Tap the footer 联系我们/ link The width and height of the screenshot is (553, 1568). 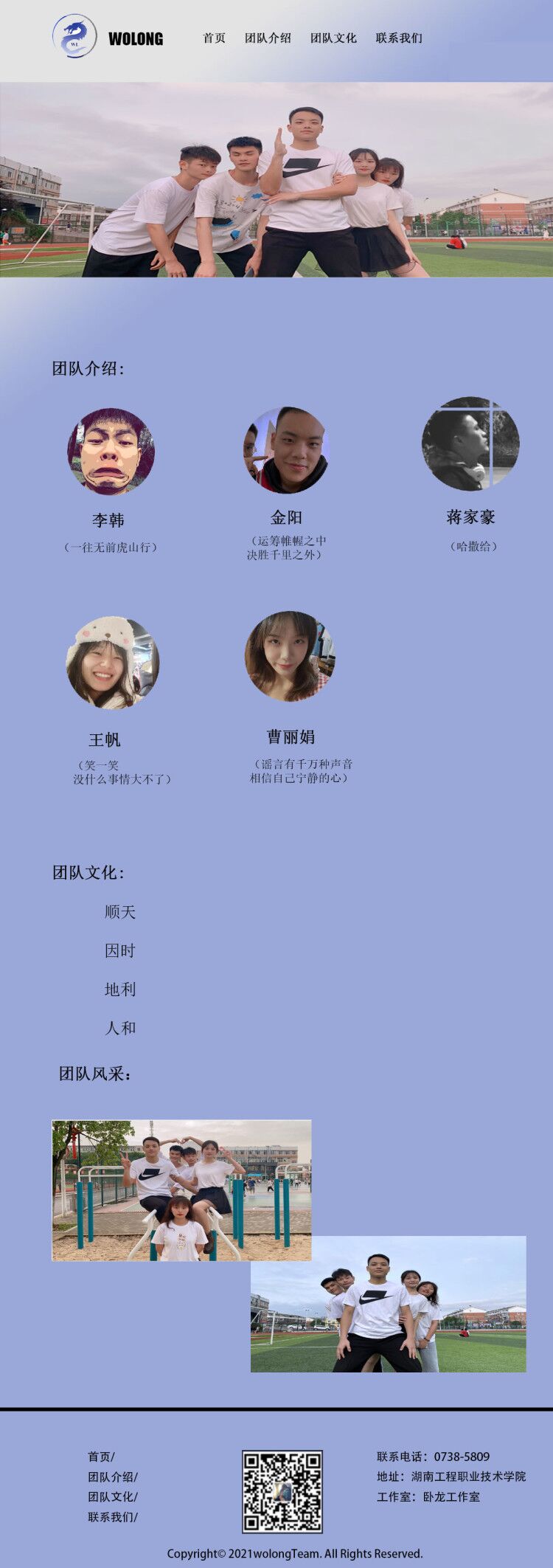coord(112,1516)
